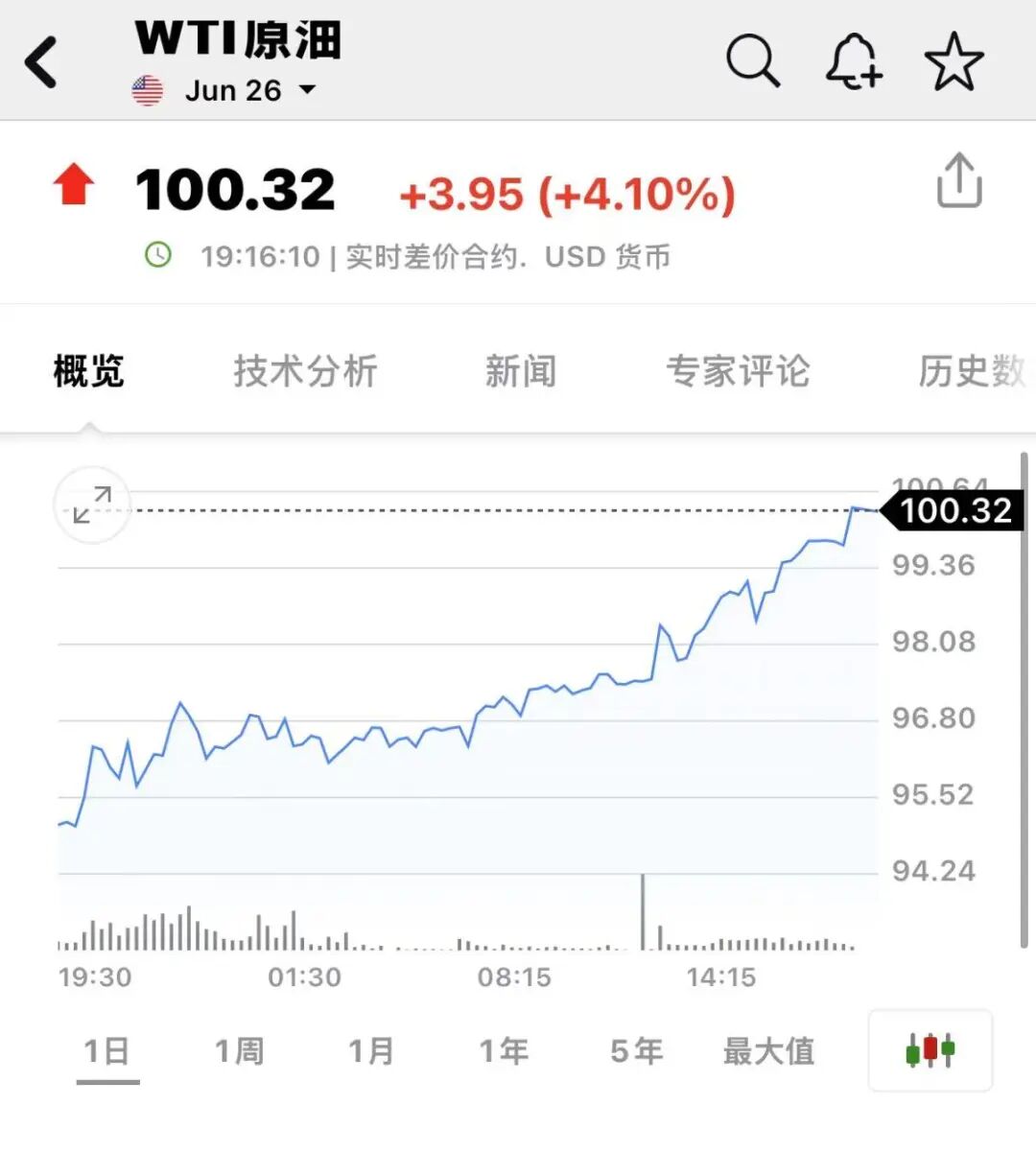
Task: Click the WTI原油 title text
Action: coord(237,38)
